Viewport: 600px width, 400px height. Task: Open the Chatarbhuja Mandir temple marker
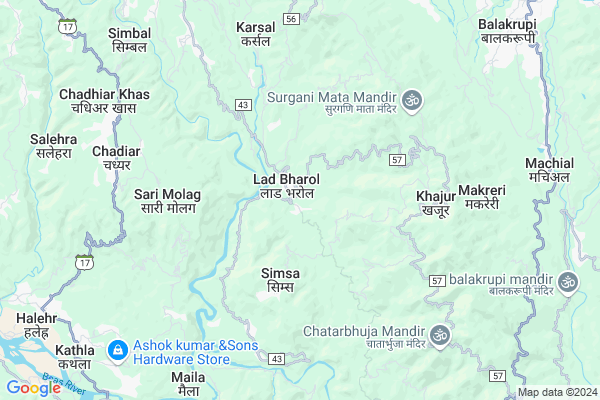[438, 333]
